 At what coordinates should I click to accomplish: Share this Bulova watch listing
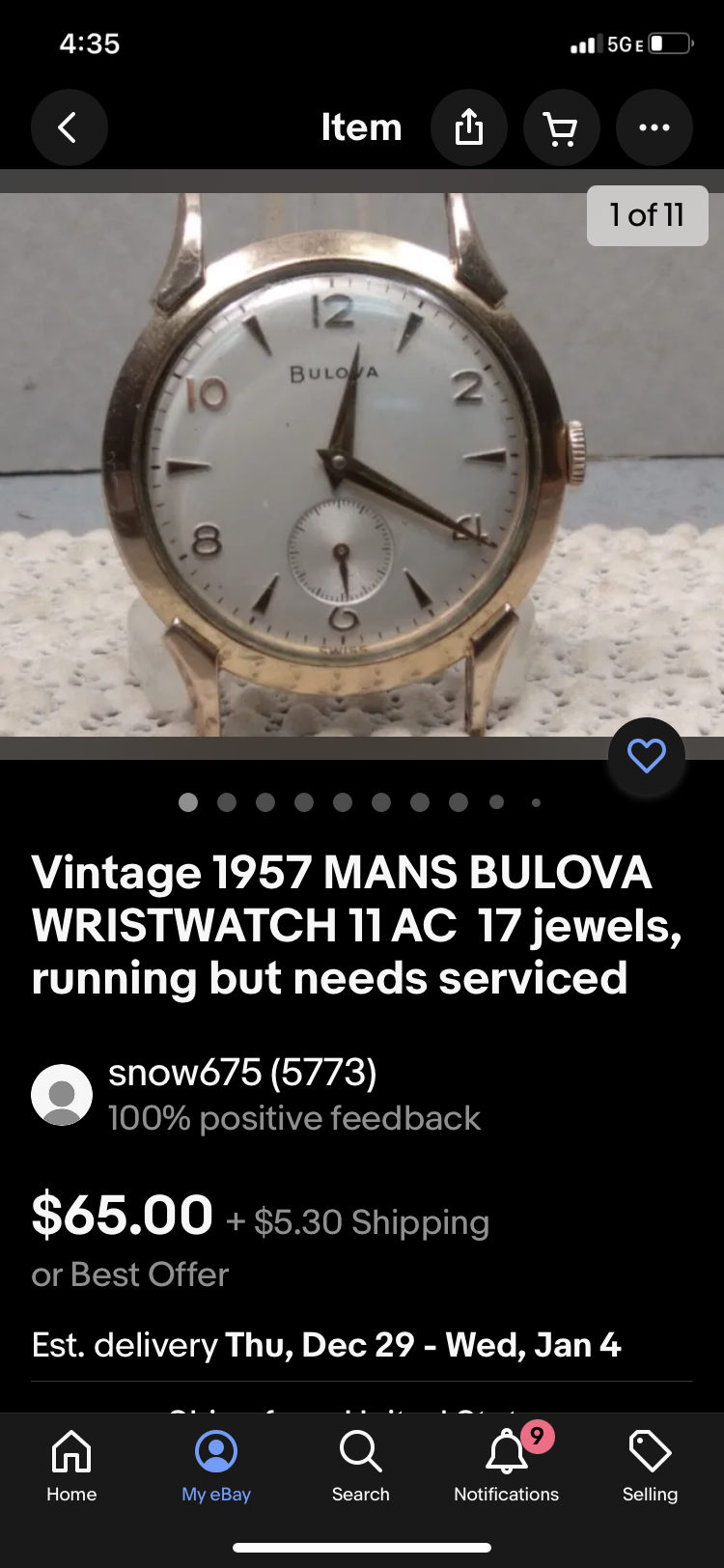(468, 127)
